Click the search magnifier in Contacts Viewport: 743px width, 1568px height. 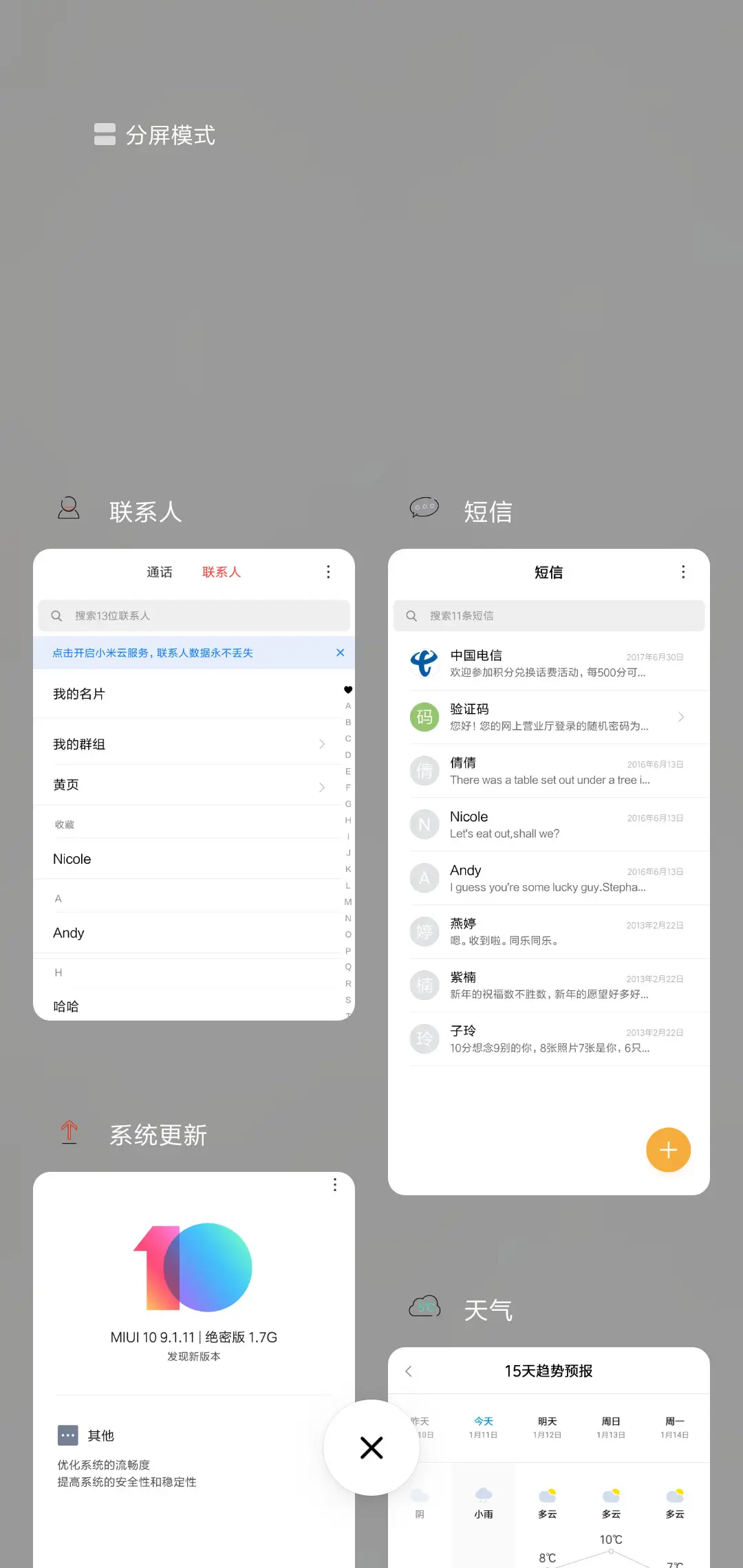(x=56, y=616)
